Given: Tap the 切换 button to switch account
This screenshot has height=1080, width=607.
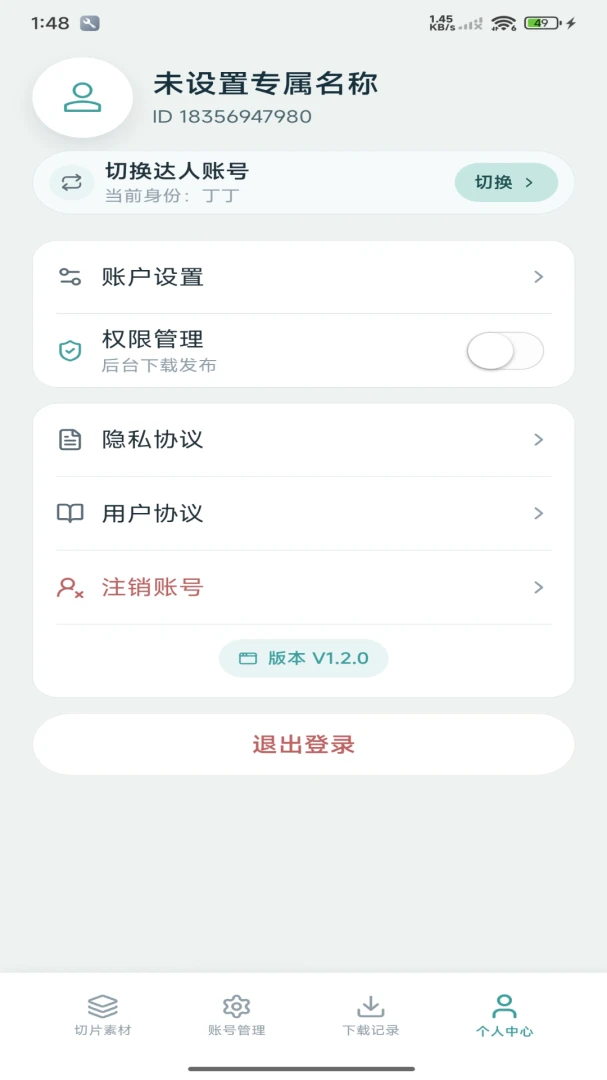Looking at the screenshot, I should pos(506,183).
